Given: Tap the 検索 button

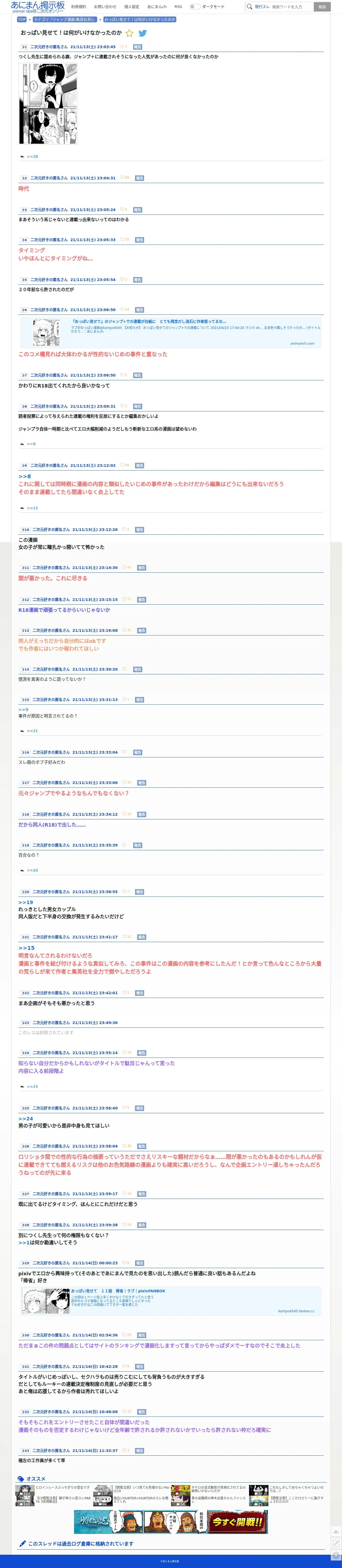Looking at the screenshot, I should click(322, 7).
